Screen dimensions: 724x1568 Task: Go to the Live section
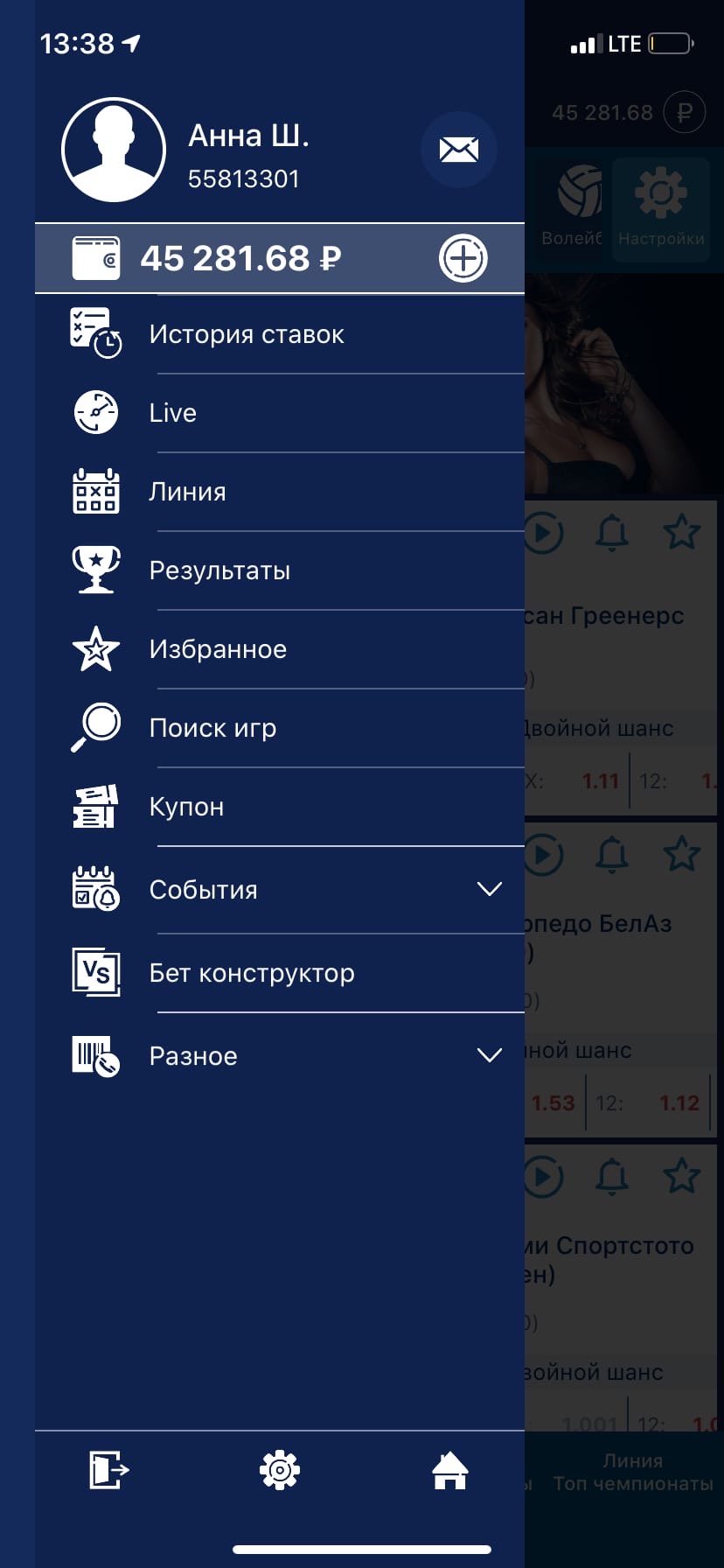pos(173,413)
